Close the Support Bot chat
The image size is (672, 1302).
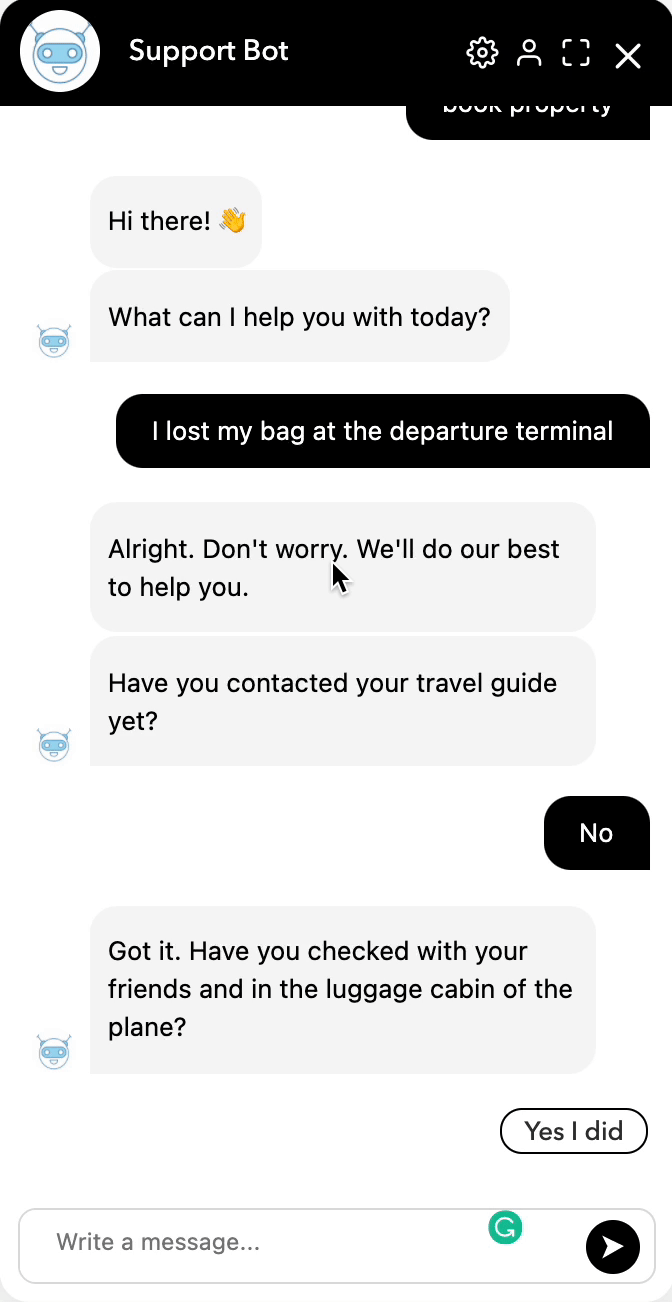(x=628, y=56)
